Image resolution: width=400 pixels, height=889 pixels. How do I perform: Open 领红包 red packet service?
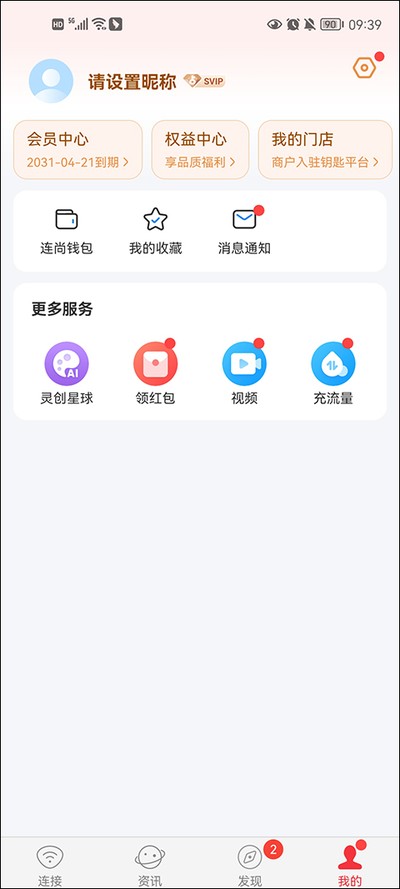click(155, 373)
